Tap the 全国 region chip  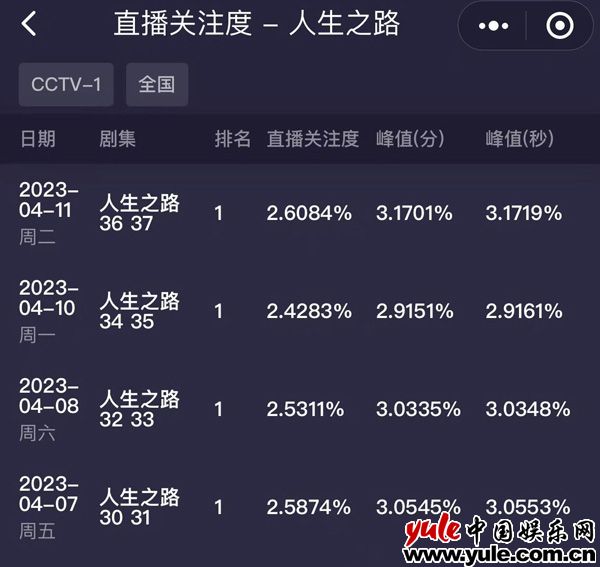[156, 85]
